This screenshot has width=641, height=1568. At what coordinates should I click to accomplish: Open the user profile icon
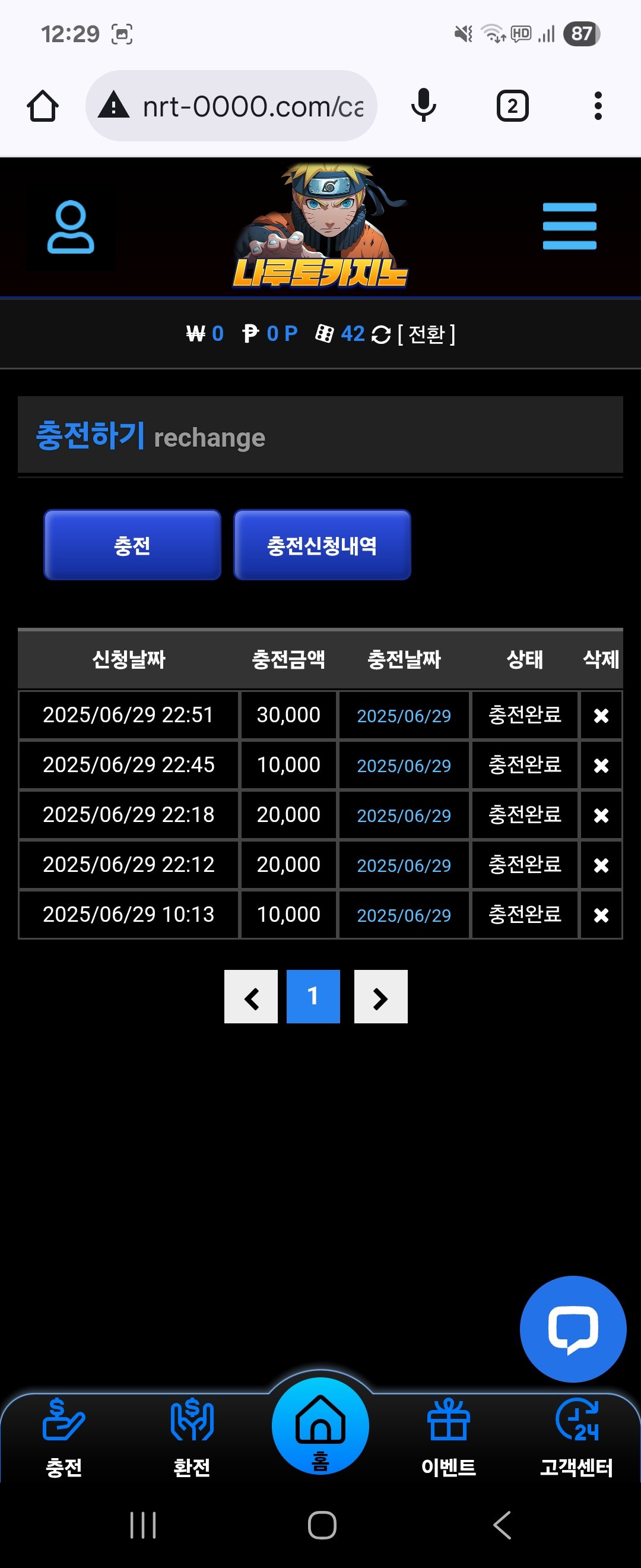click(x=71, y=226)
